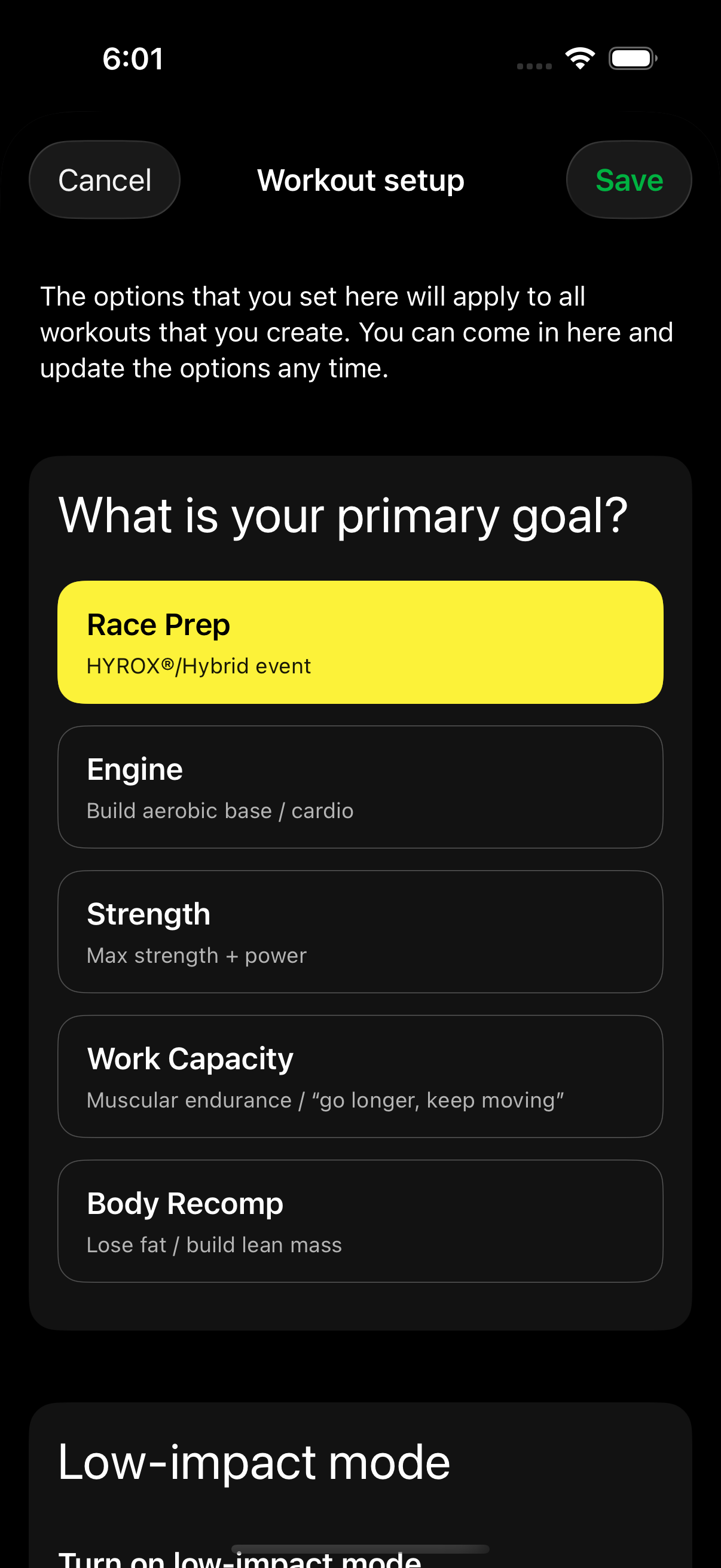
Task: Select the Body Recomp goal option
Action: pos(360,1221)
